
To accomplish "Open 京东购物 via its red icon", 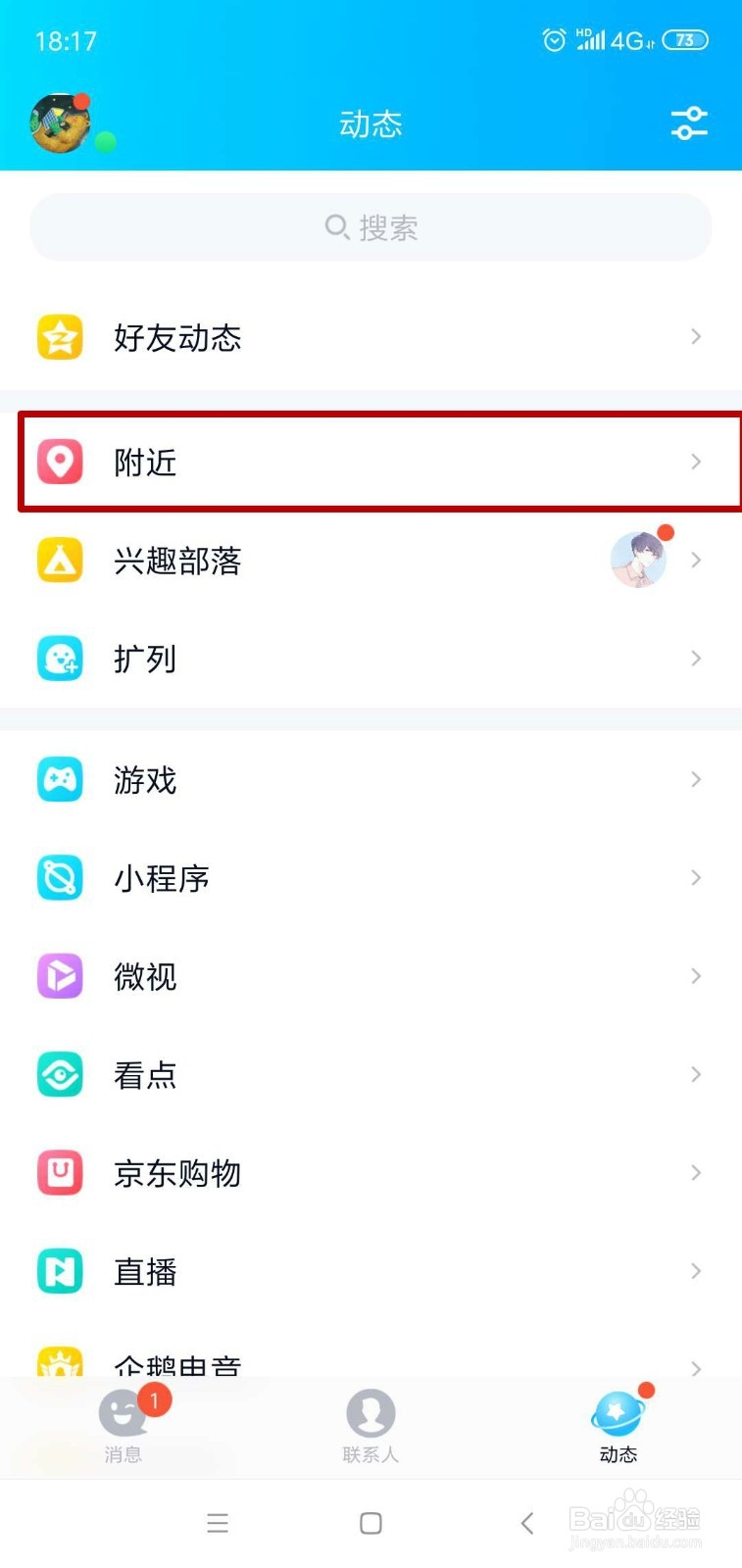I will click(59, 1173).
